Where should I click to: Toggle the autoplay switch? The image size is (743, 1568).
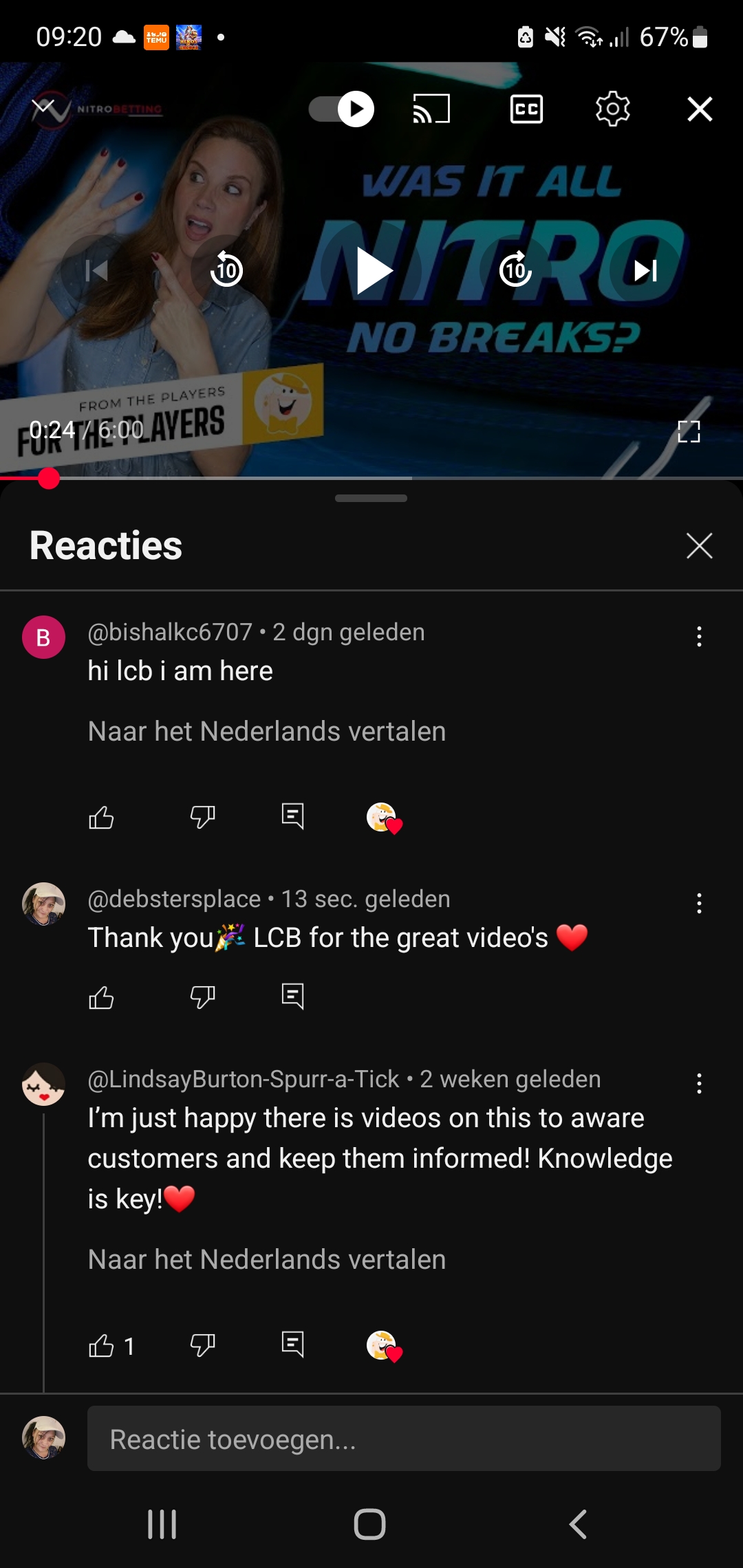(x=342, y=109)
